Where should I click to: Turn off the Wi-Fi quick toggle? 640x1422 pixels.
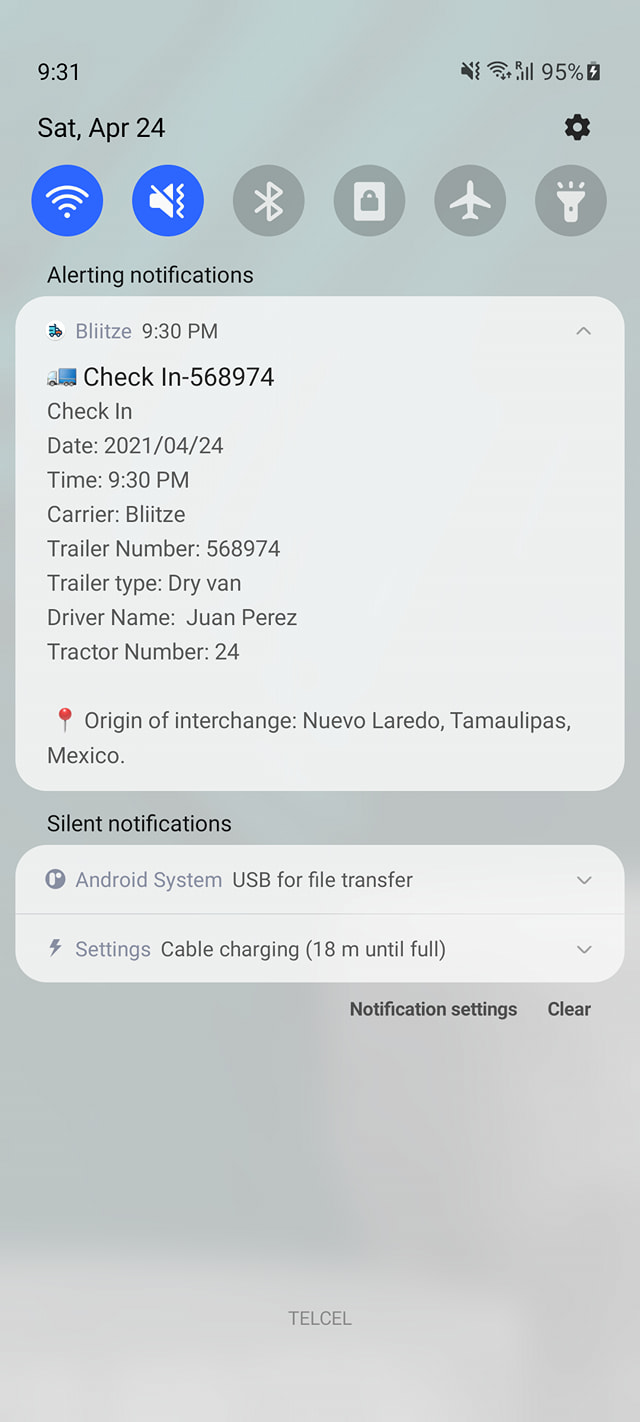(x=67, y=200)
